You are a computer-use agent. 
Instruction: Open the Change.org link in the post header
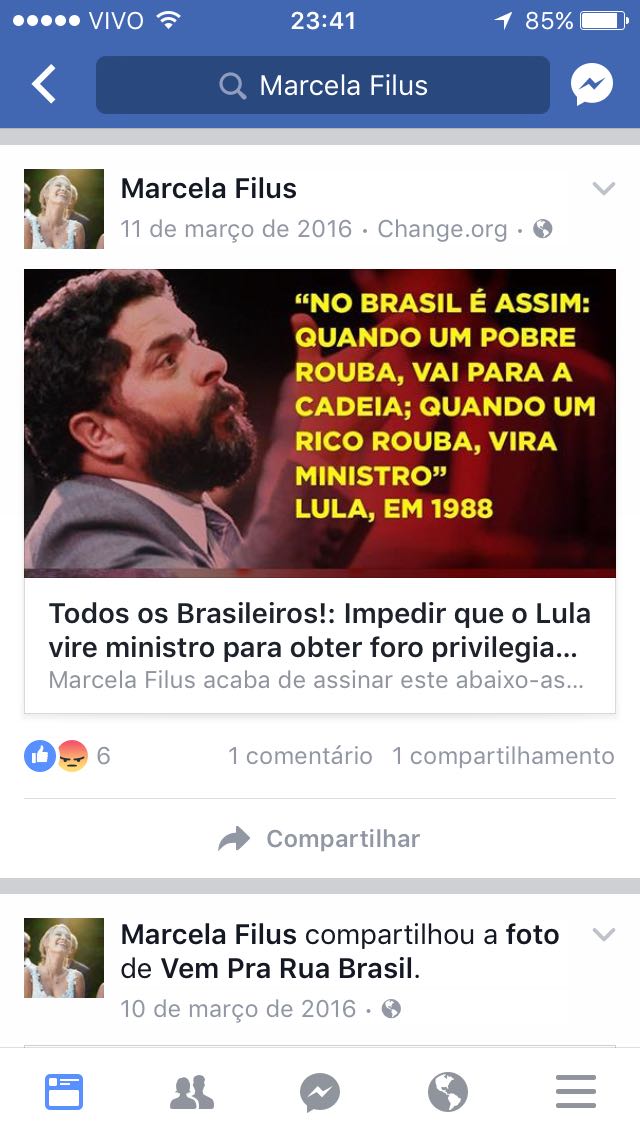(x=442, y=229)
